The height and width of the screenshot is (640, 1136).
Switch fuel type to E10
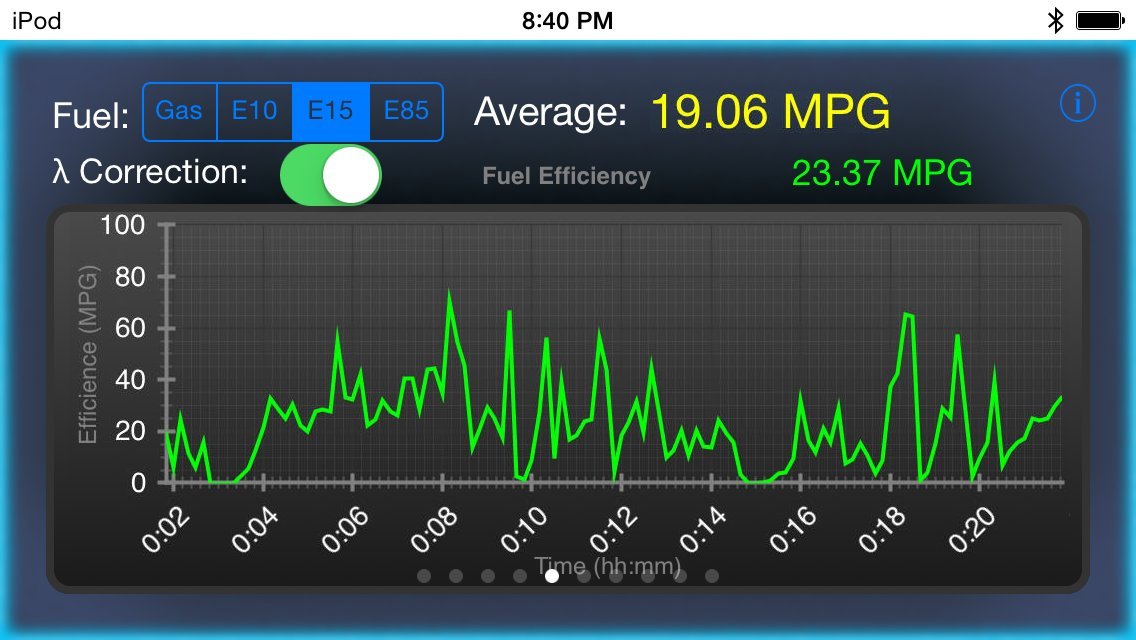tap(254, 111)
